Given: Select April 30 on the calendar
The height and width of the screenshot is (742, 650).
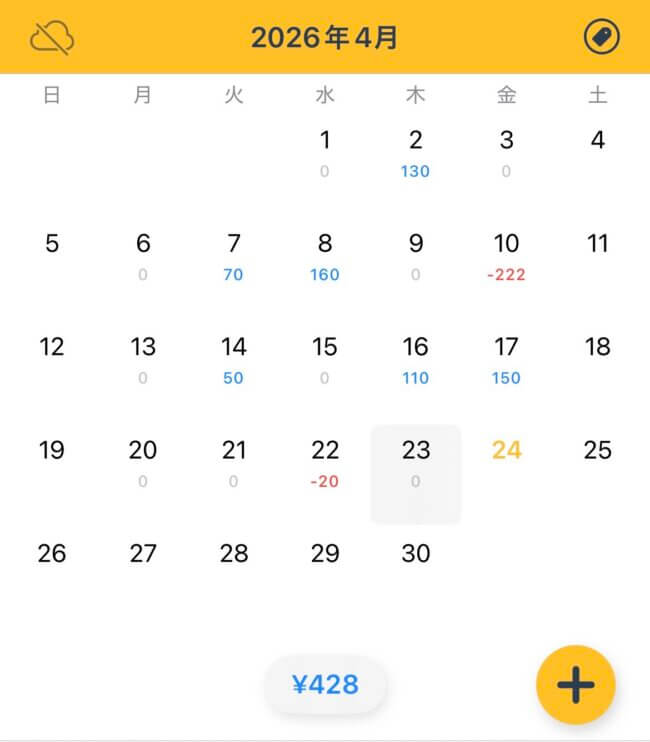Looking at the screenshot, I should [415, 554].
